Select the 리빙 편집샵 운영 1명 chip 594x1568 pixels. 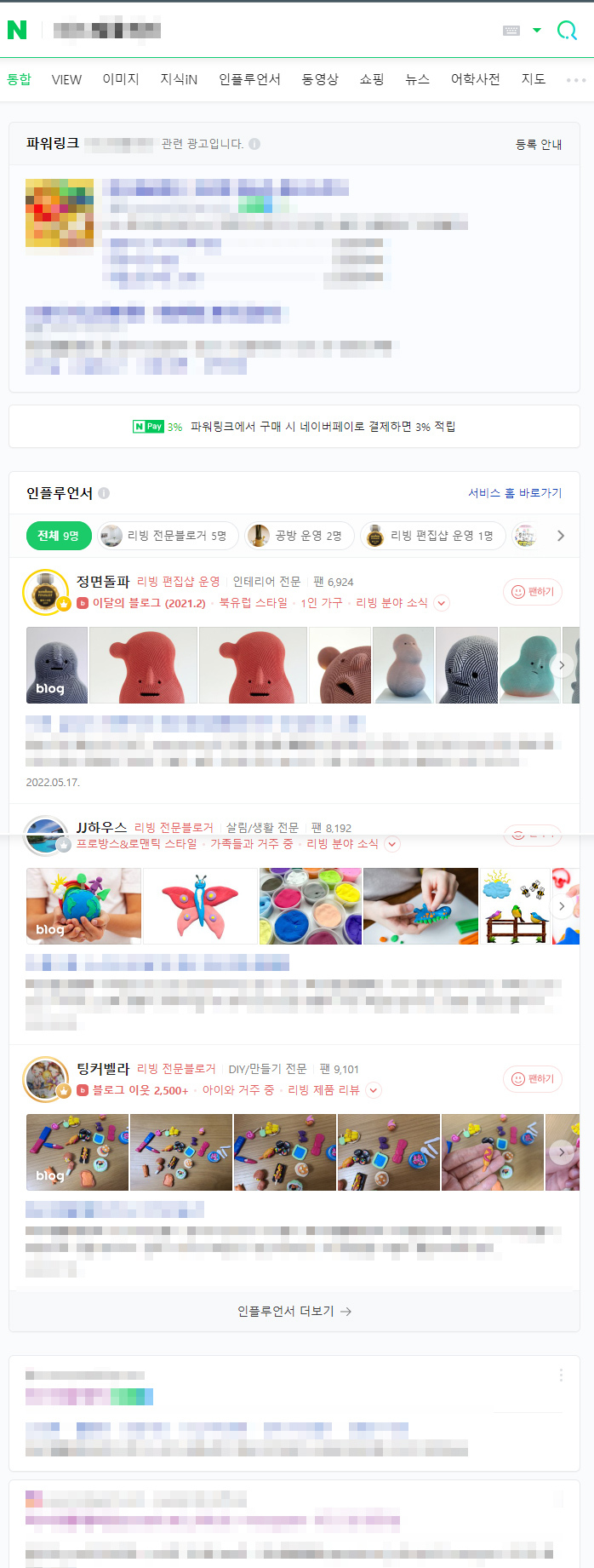point(432,536)
